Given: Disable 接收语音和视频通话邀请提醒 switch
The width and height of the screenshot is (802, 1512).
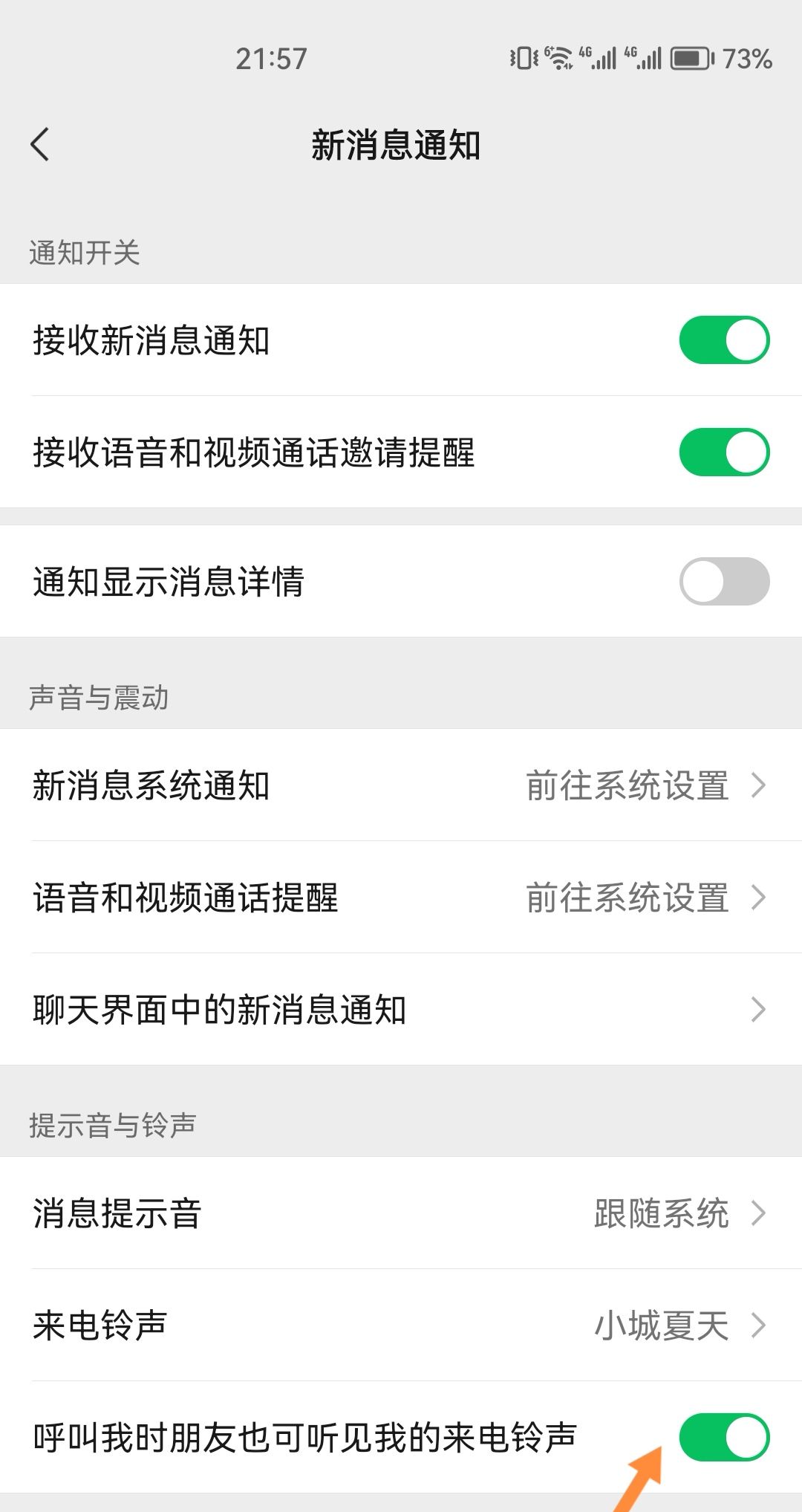Looking at the screenshot, I should click(724, 450).
